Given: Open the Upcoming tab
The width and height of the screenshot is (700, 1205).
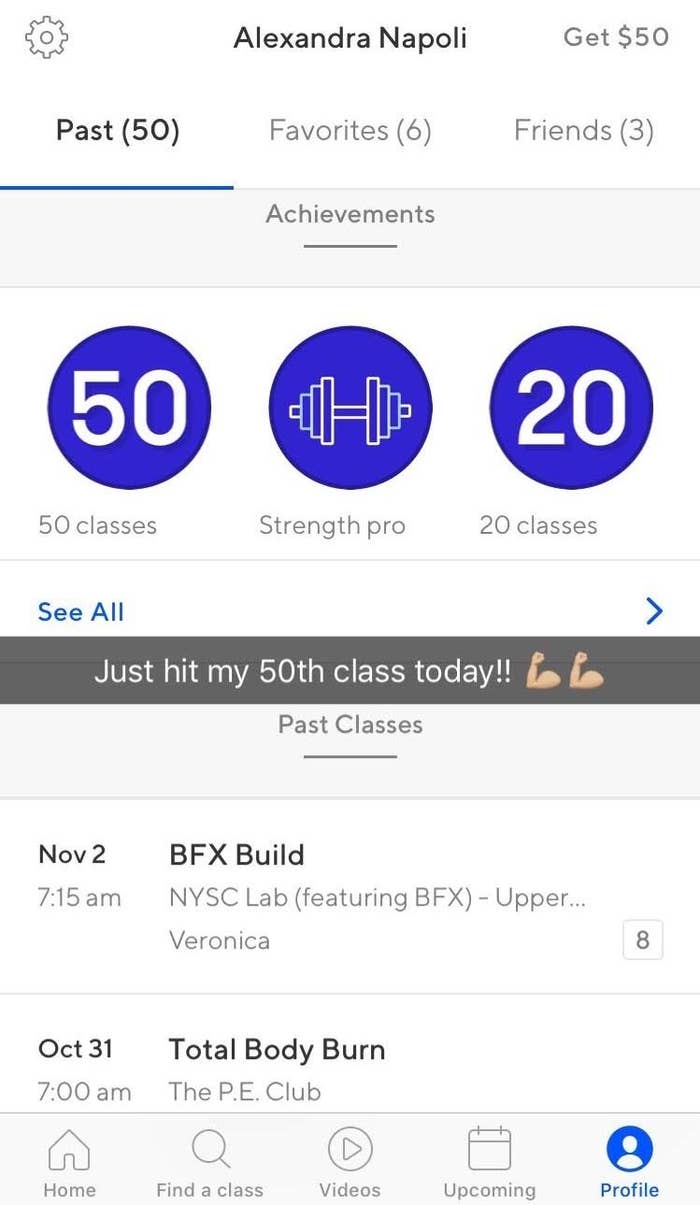Looking at the screenshot, I should [489, 1161].
